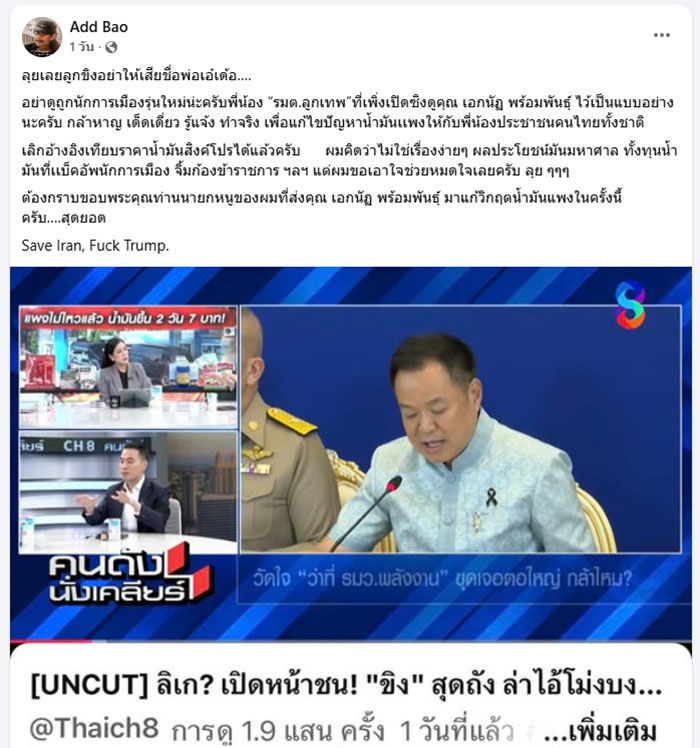Screen dimensions: 700x748
Task: Open Add Bao's profile picture
Action: 42,37
